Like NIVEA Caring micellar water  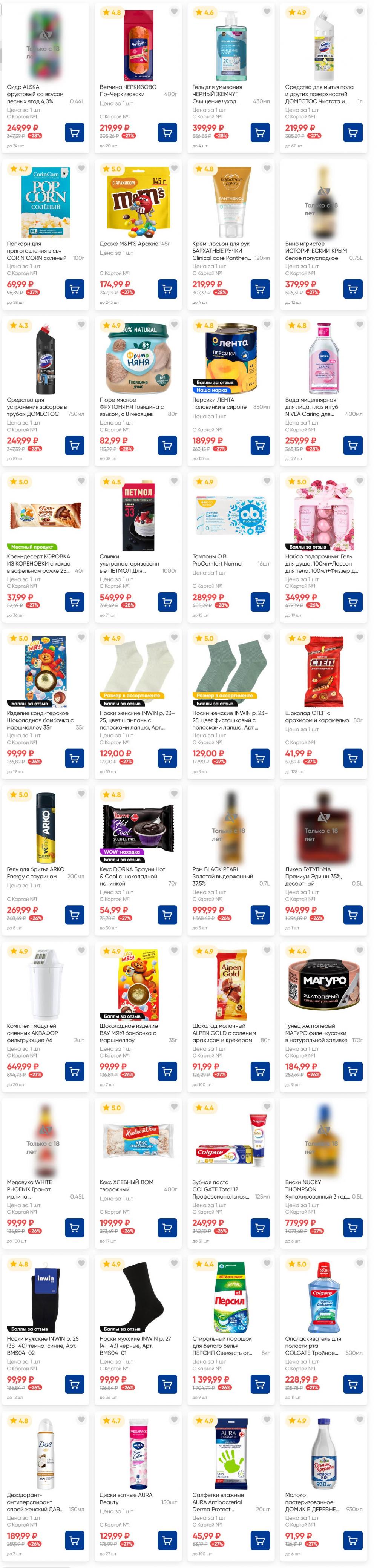(x=359, y=325)
